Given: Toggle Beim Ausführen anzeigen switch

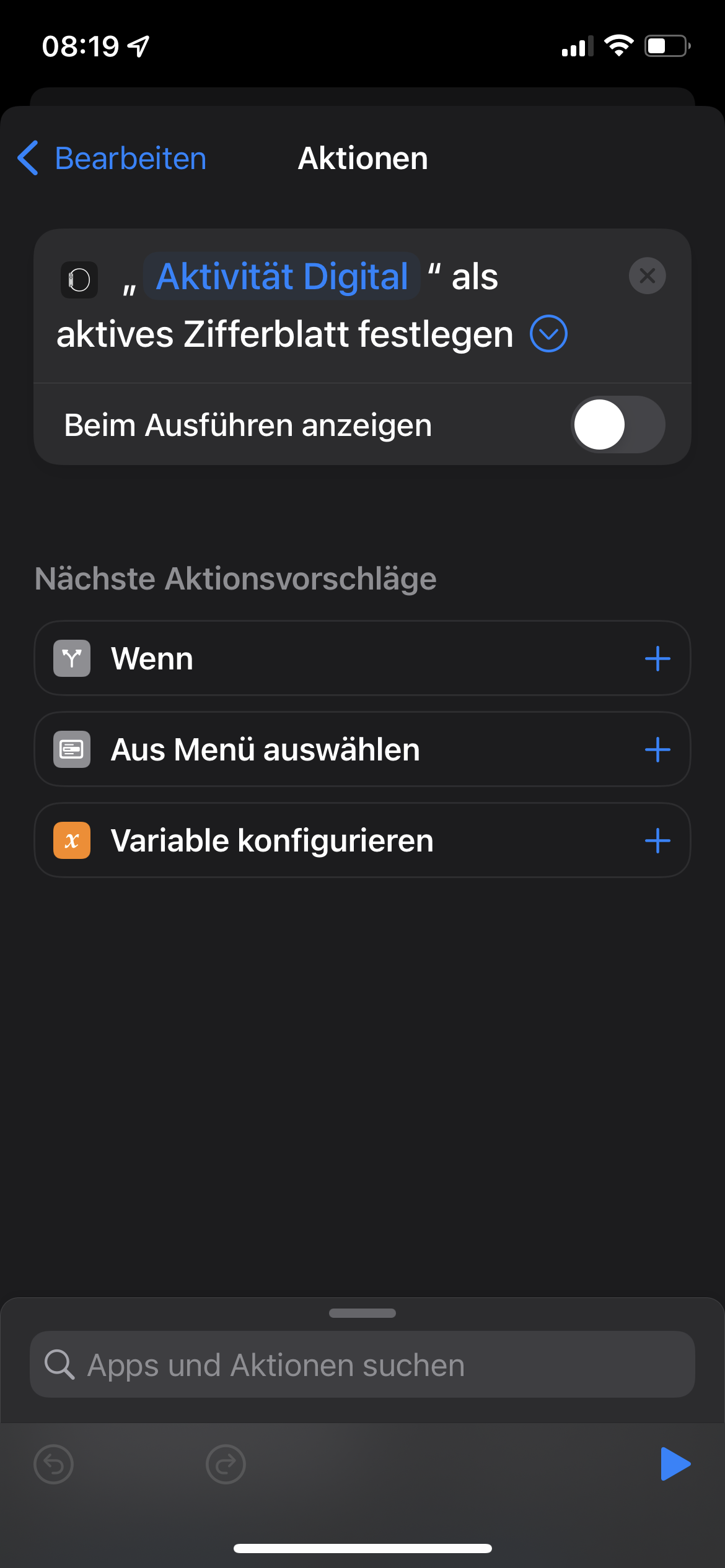Looking at the screenshot, I should click(x=617, y=425).
